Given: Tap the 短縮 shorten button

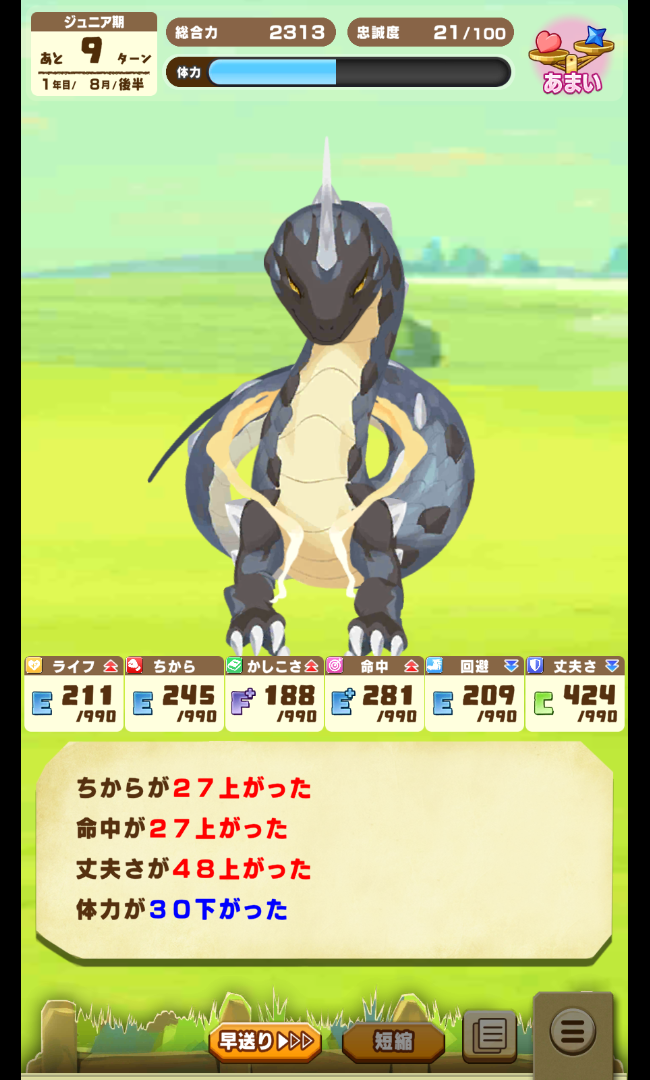Looking at the screenshot, I should (393, 1041).
